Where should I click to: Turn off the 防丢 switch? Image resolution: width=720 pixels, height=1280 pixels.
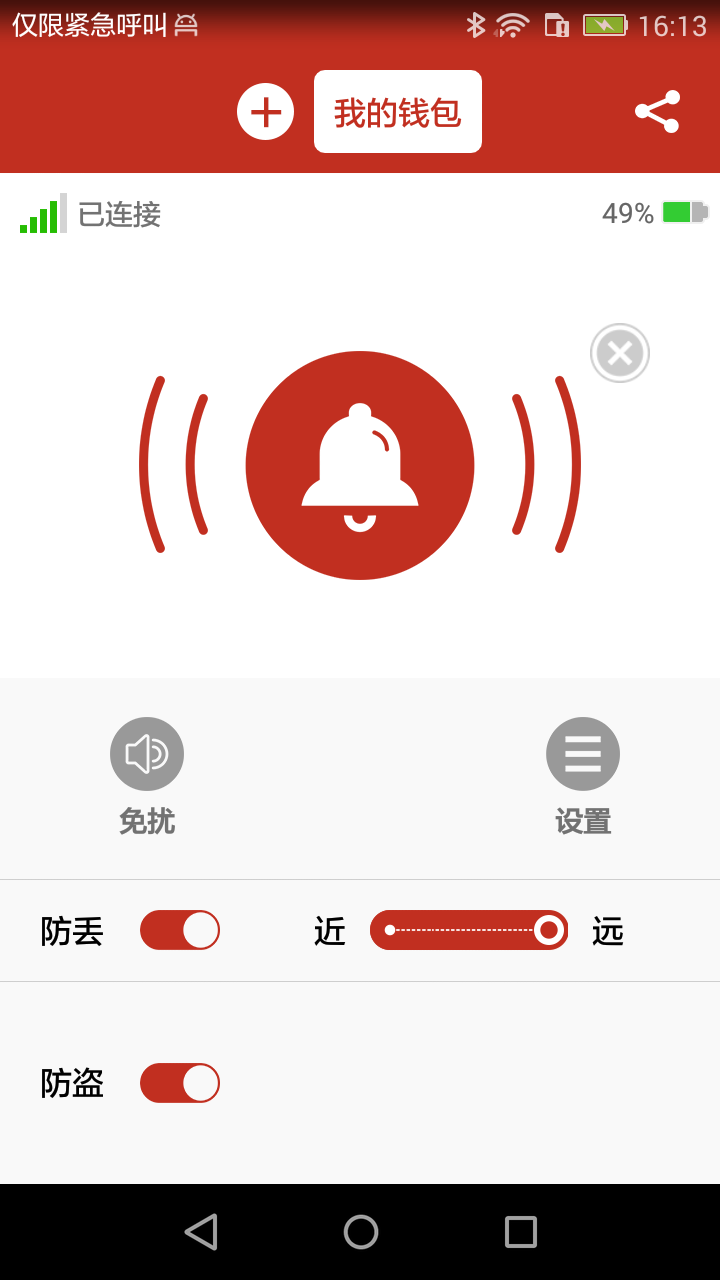point(180,930)
